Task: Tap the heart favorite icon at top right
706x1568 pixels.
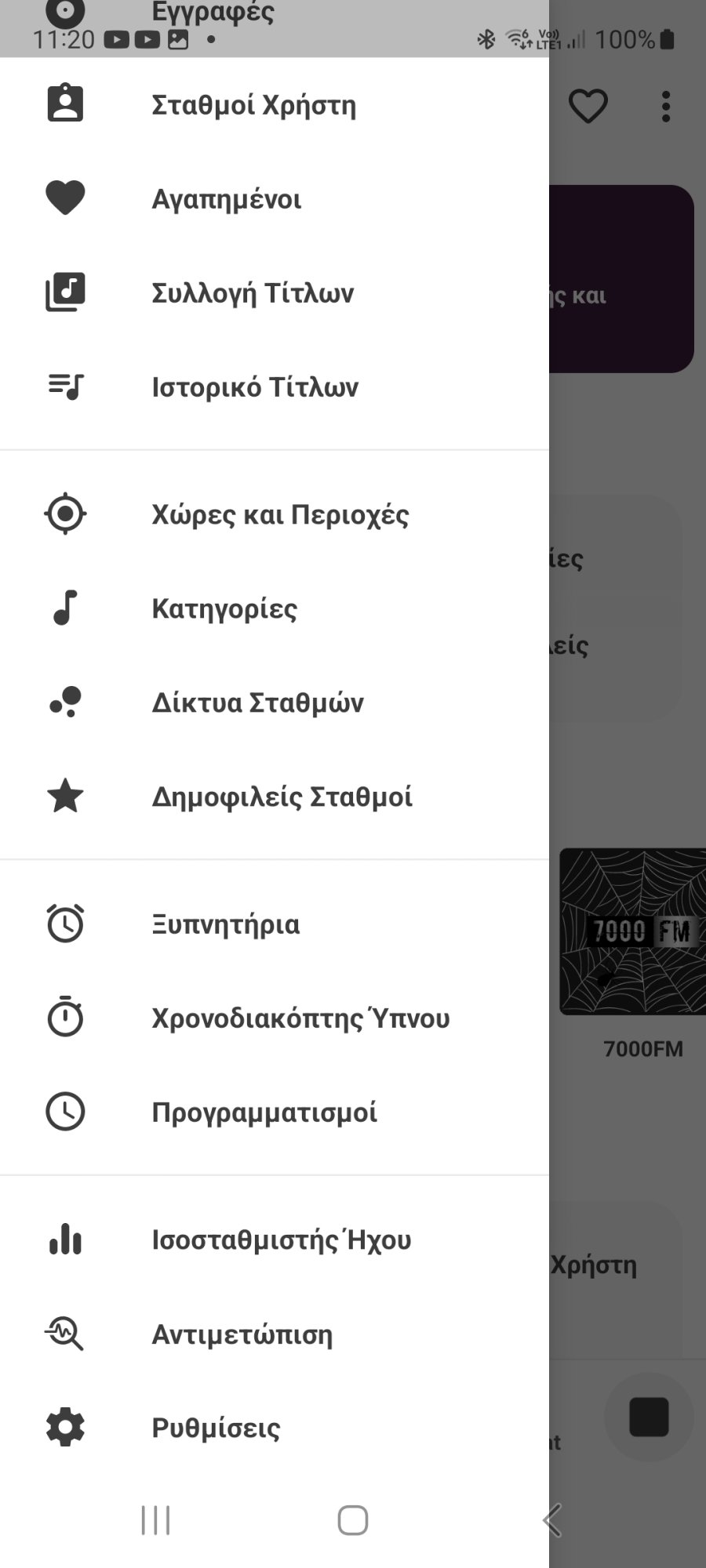Action: click(x=589, y=104)
